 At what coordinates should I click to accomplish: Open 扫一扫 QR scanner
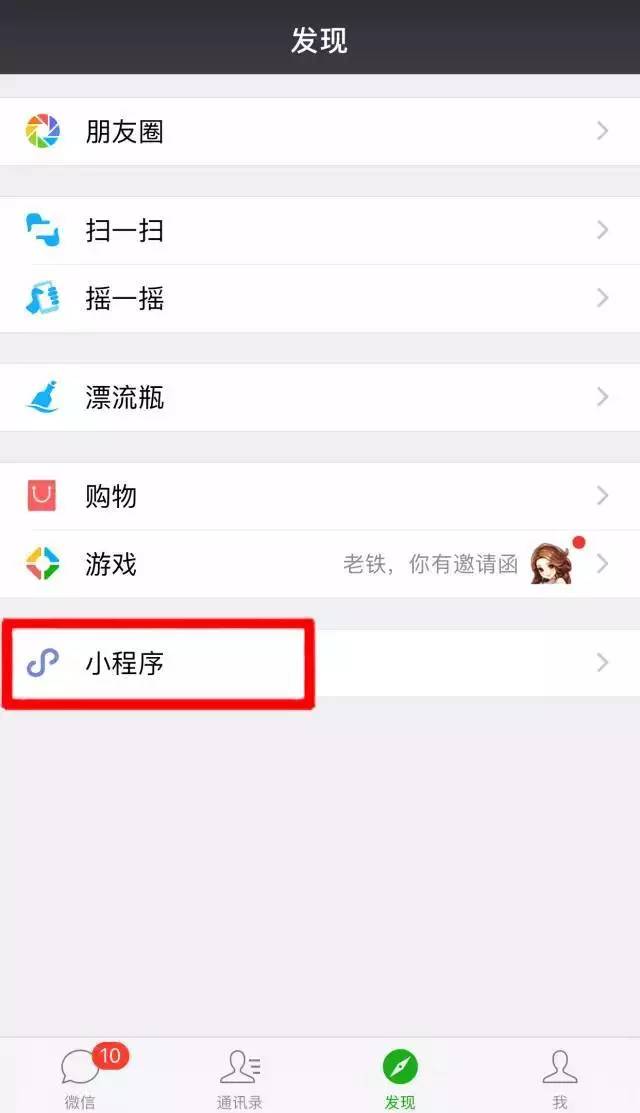[320, 231]
